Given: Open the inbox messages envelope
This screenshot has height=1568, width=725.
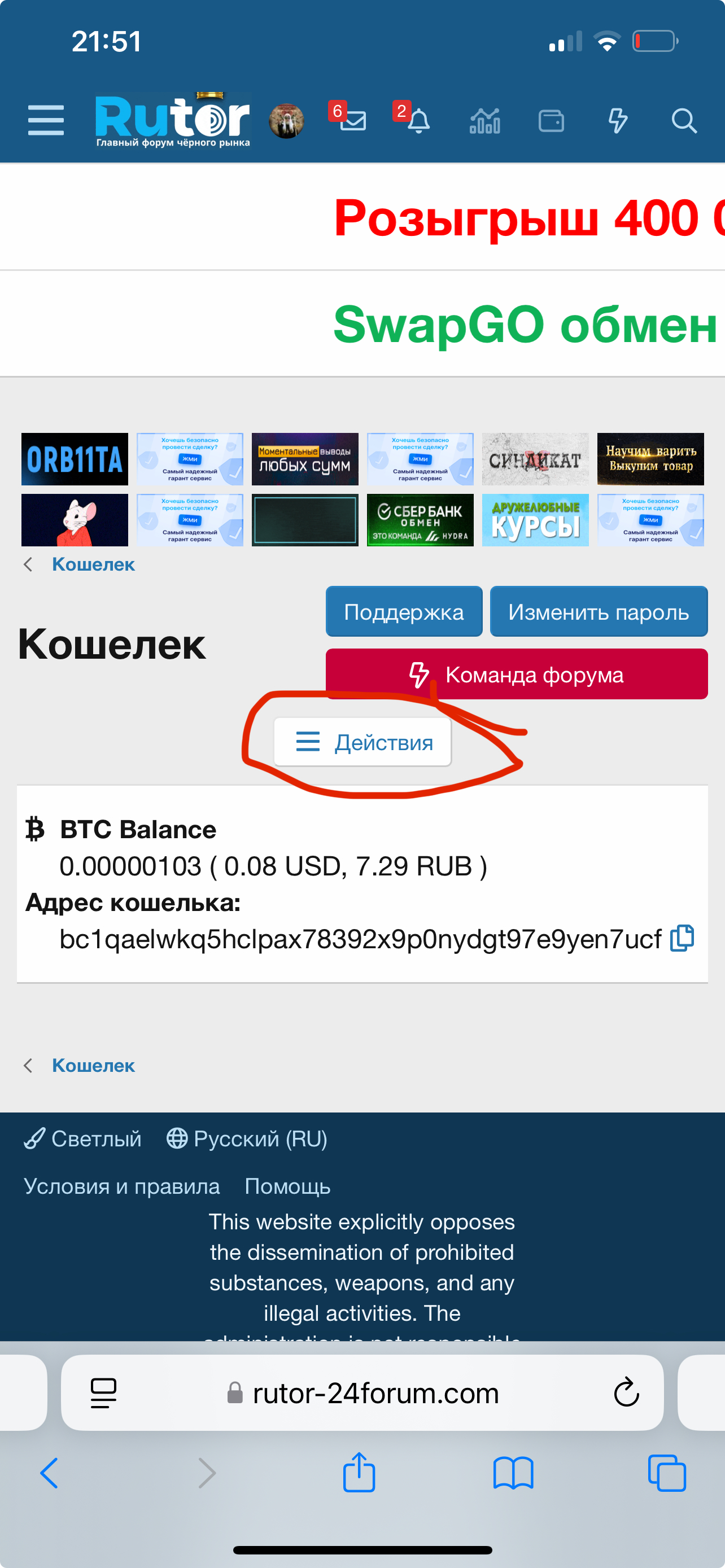Looking at the screenshot, I should (352, 121).
